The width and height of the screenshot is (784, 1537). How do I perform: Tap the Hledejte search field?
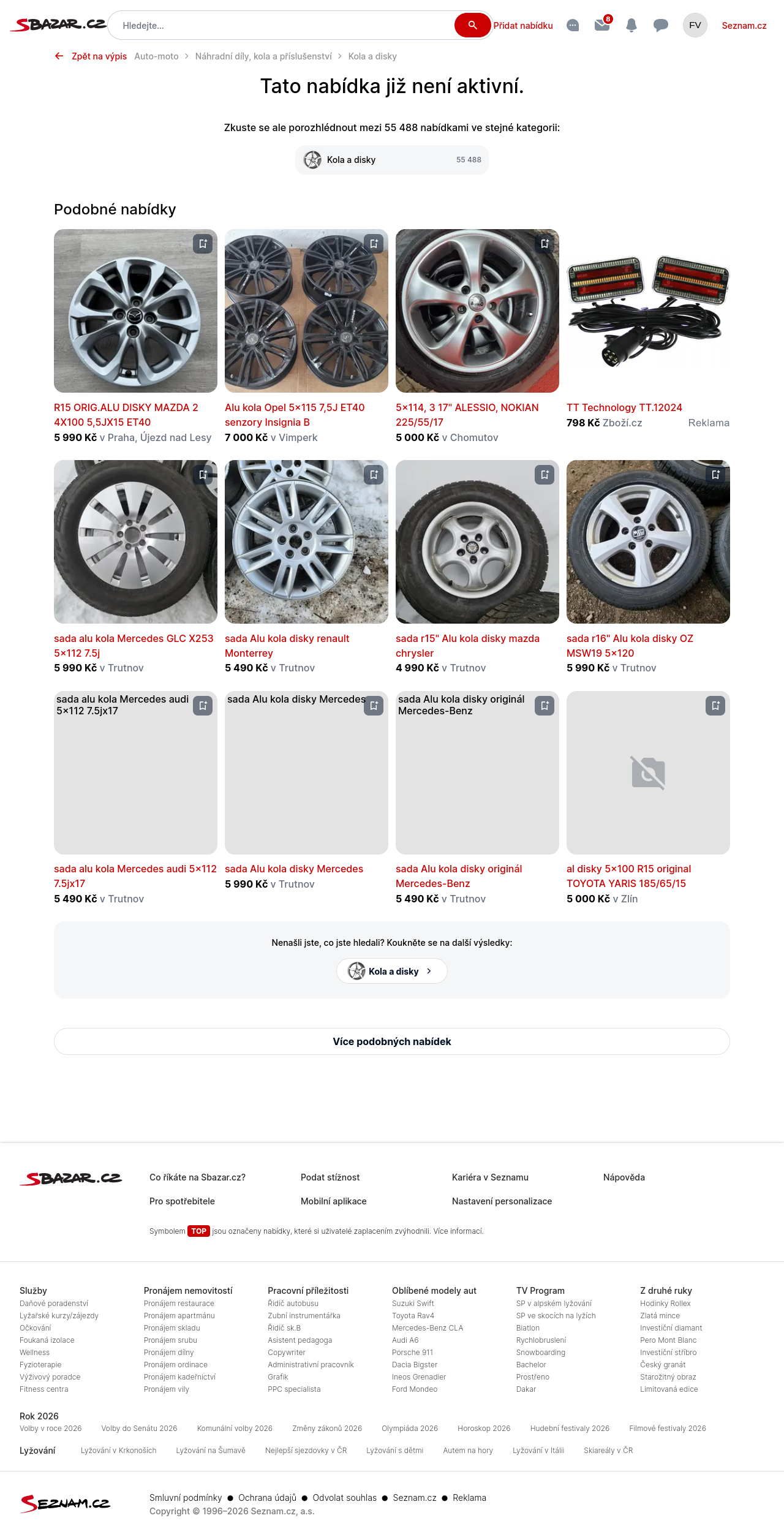point(282,26)
